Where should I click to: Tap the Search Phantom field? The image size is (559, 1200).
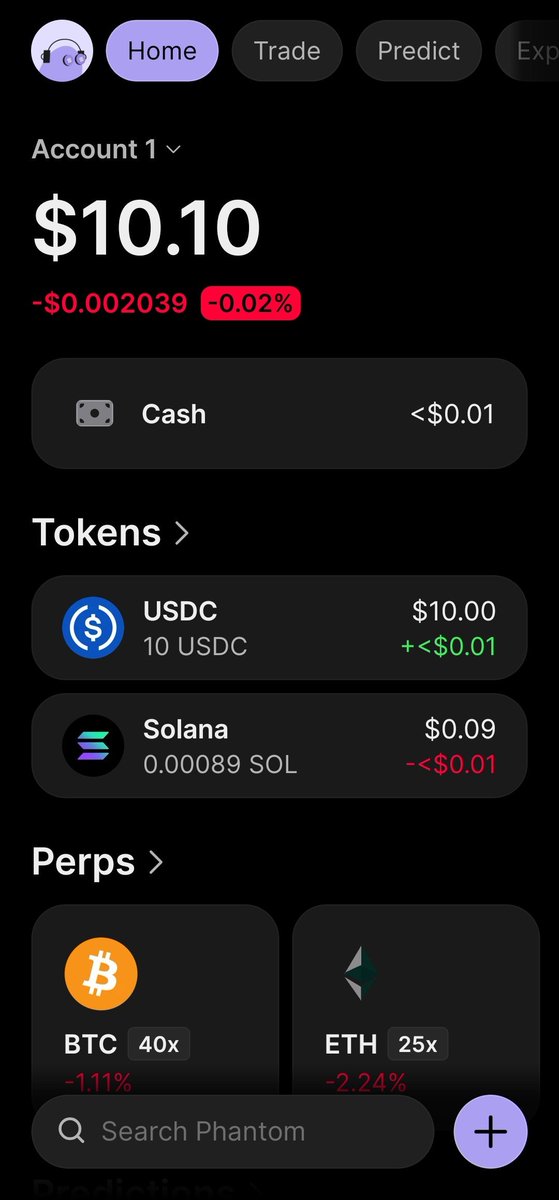click(233, 1132)
